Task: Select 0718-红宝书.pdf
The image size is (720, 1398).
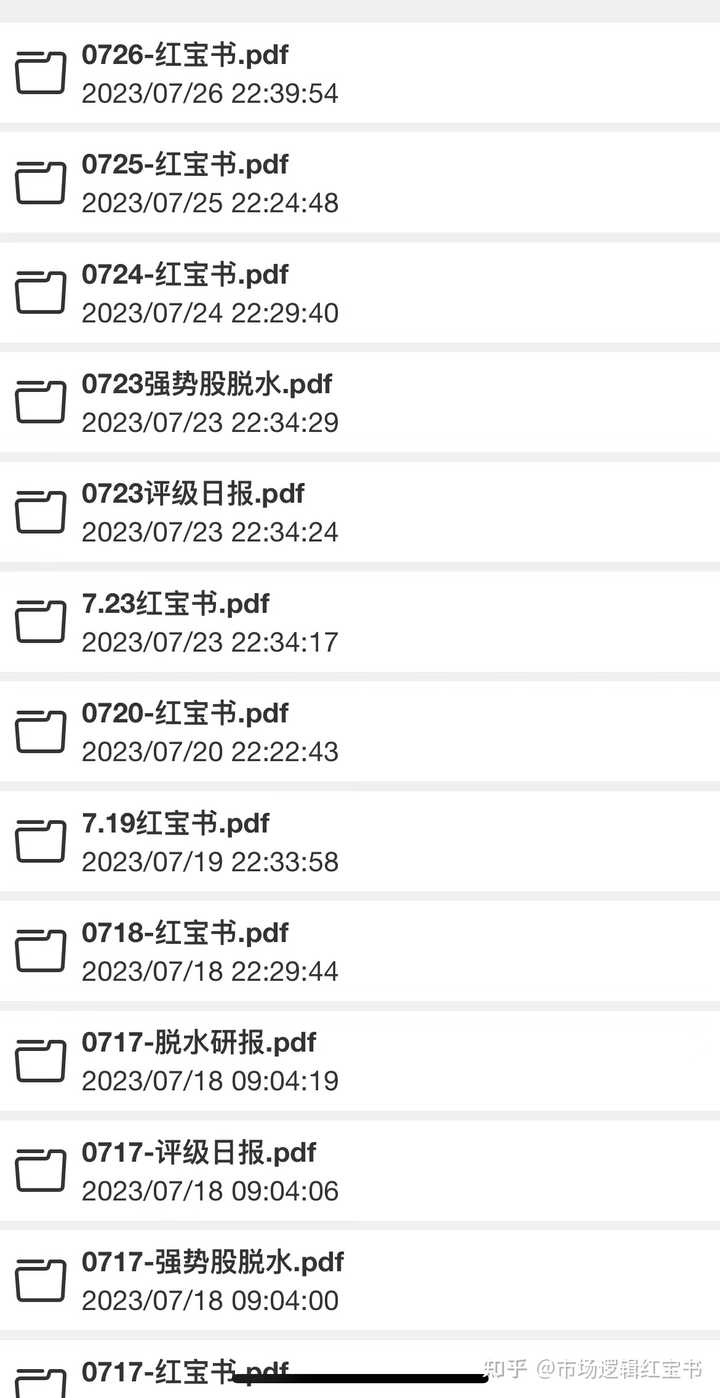Action: pos(360,951)
